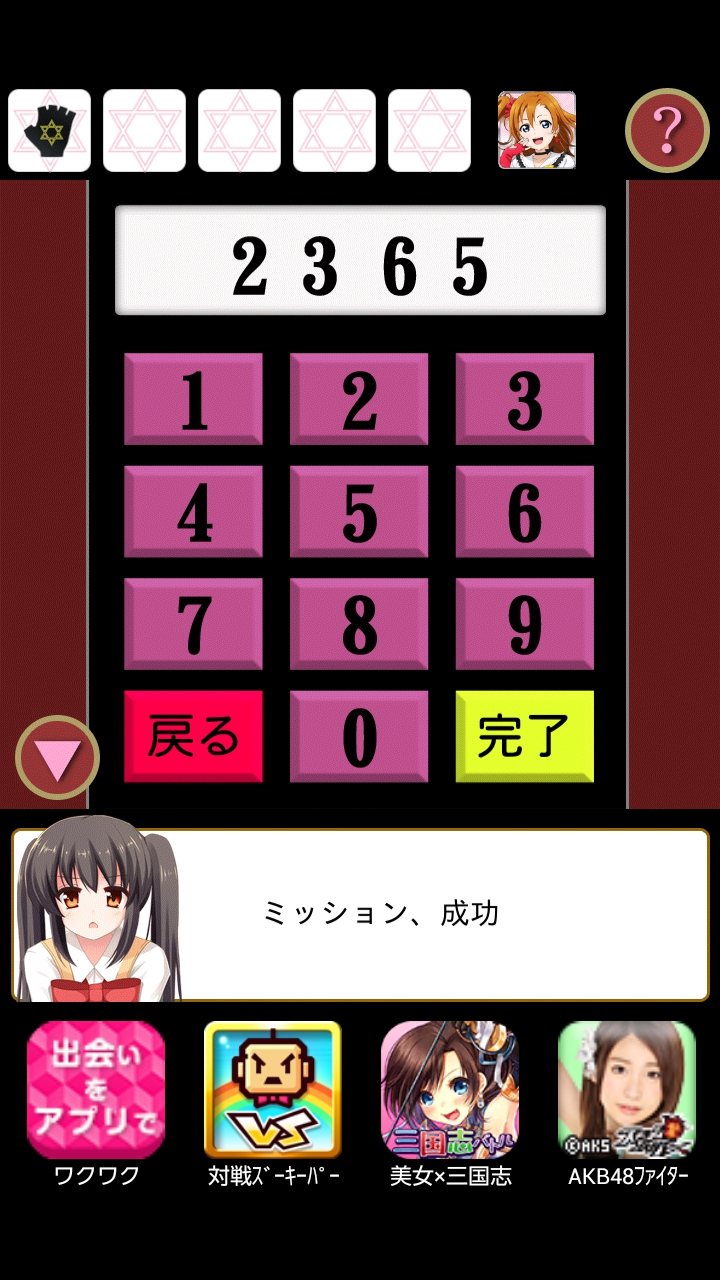The image size is (720, 1280).
Task: Confirm the code with the yellow 完了 button
Action: (525, 736)
